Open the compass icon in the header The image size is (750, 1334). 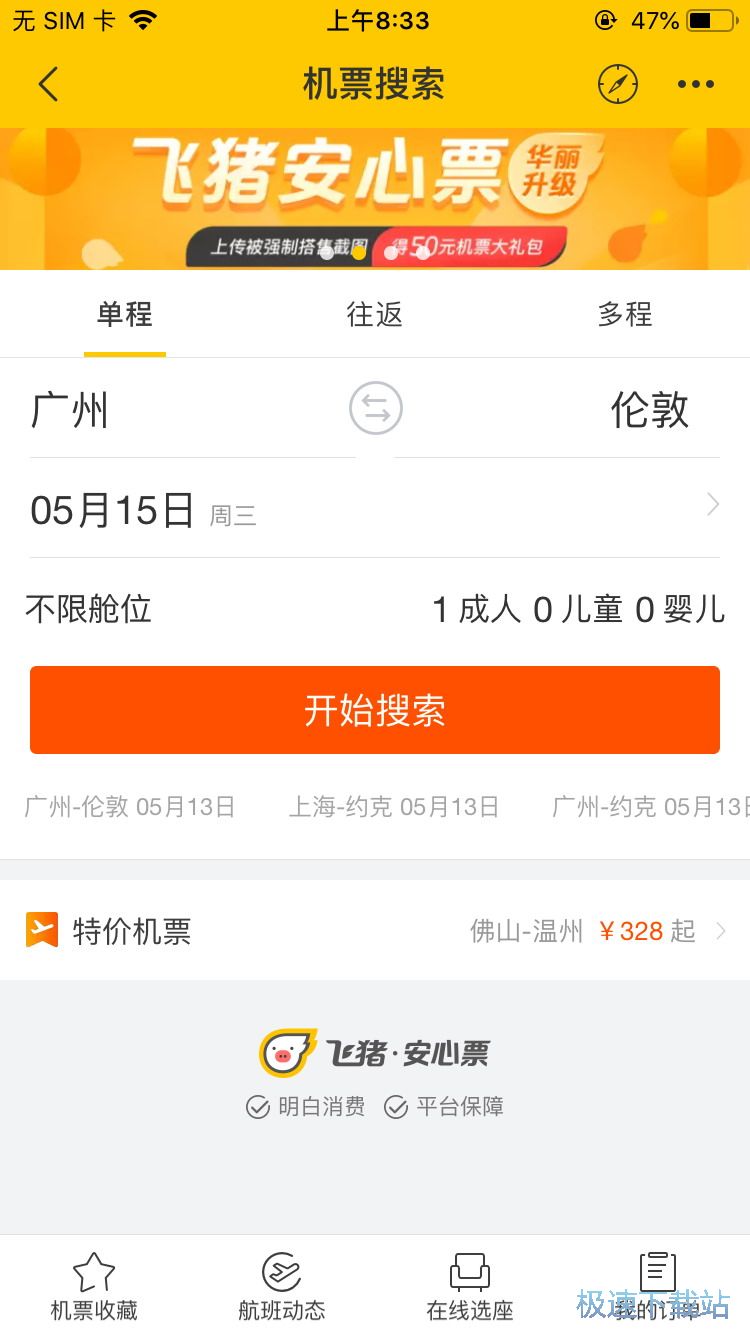click(x=618, y=84)
